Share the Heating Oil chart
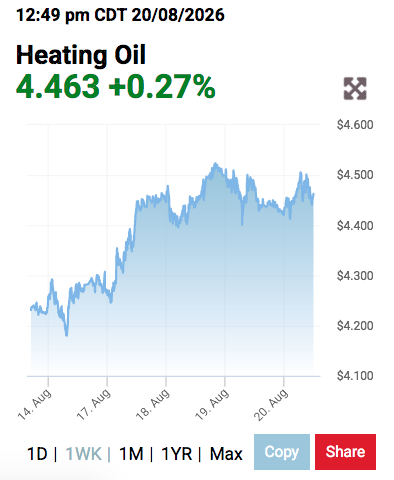The image size is (394, 480). (x=345, y=452)
